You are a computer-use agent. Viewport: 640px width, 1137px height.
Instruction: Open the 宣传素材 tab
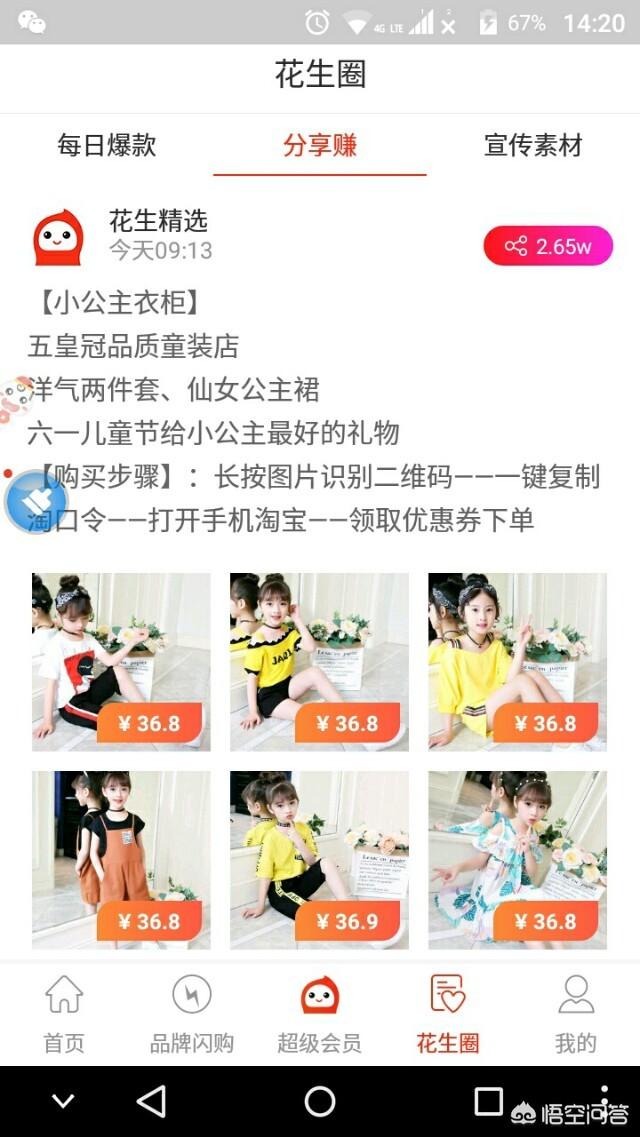[x=533, y=146]
